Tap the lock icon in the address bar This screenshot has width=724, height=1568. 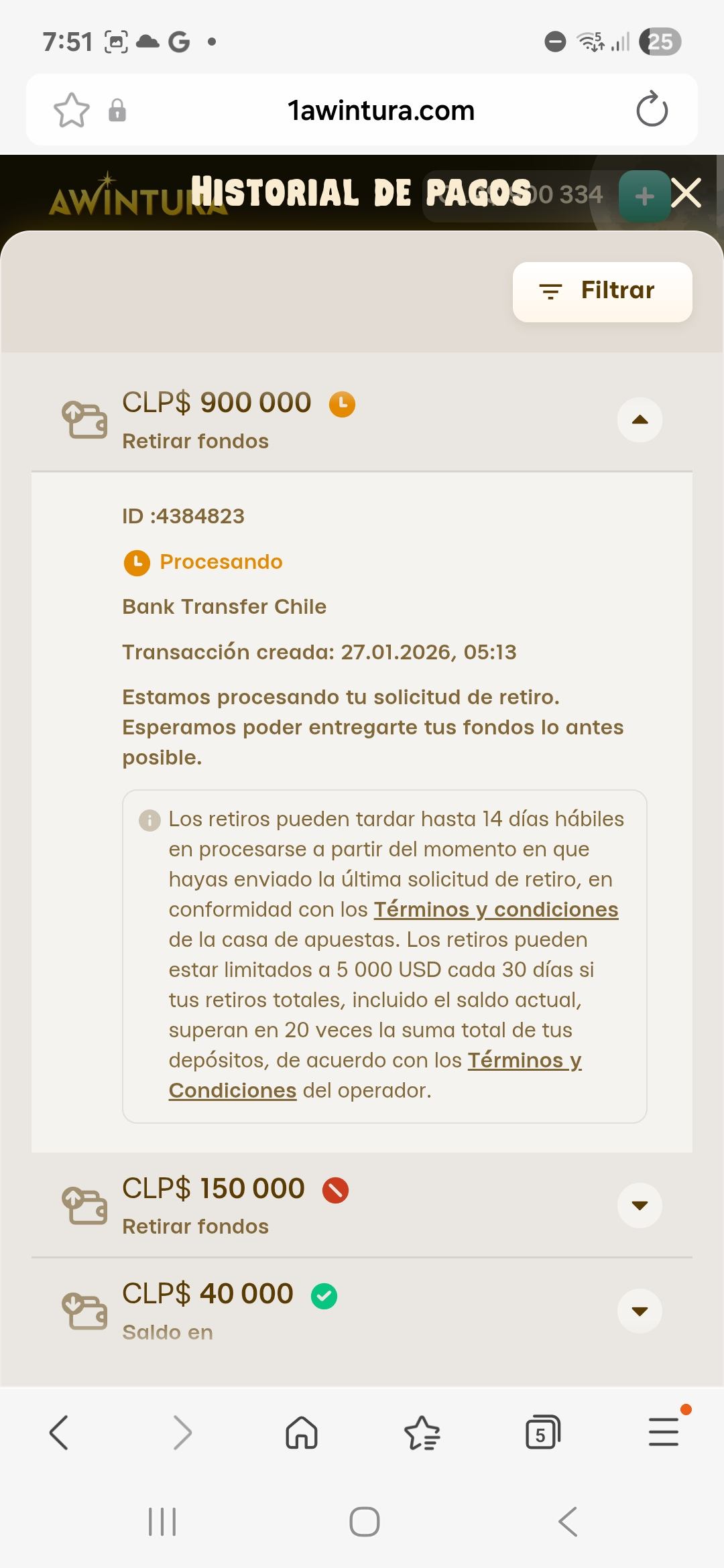[x=118, y=110]
